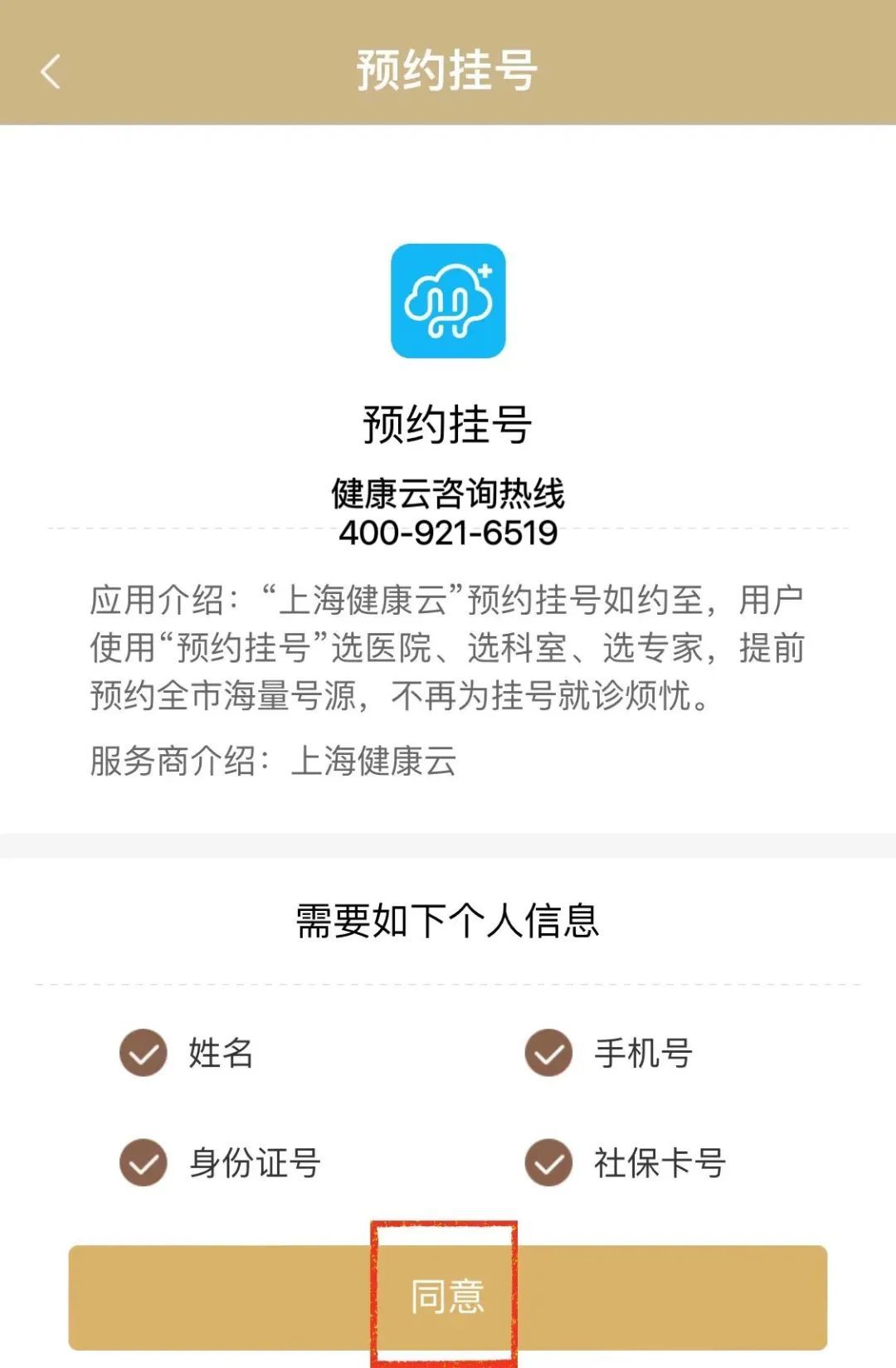This screenshot has width=896, height=1368.
Task: Uncheck the 手机号 checkbox
Action: pyautogui.click(x=548, y=1053)
